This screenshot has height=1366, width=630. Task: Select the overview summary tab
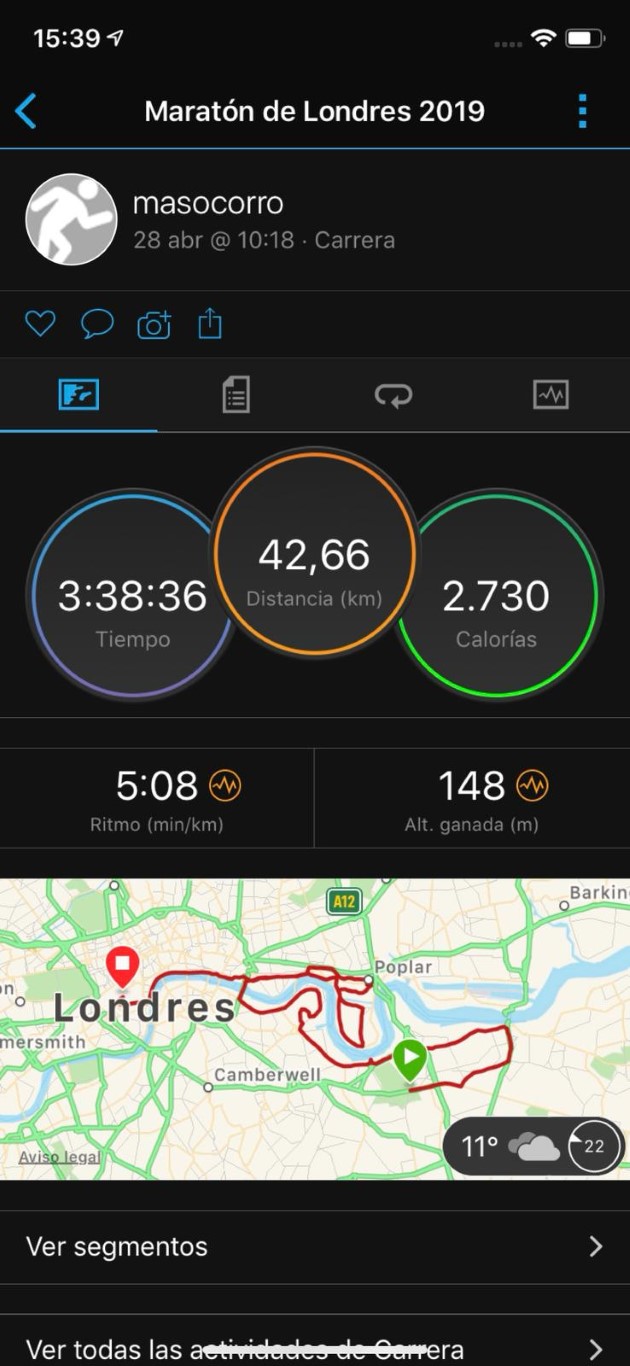[79, 396]
